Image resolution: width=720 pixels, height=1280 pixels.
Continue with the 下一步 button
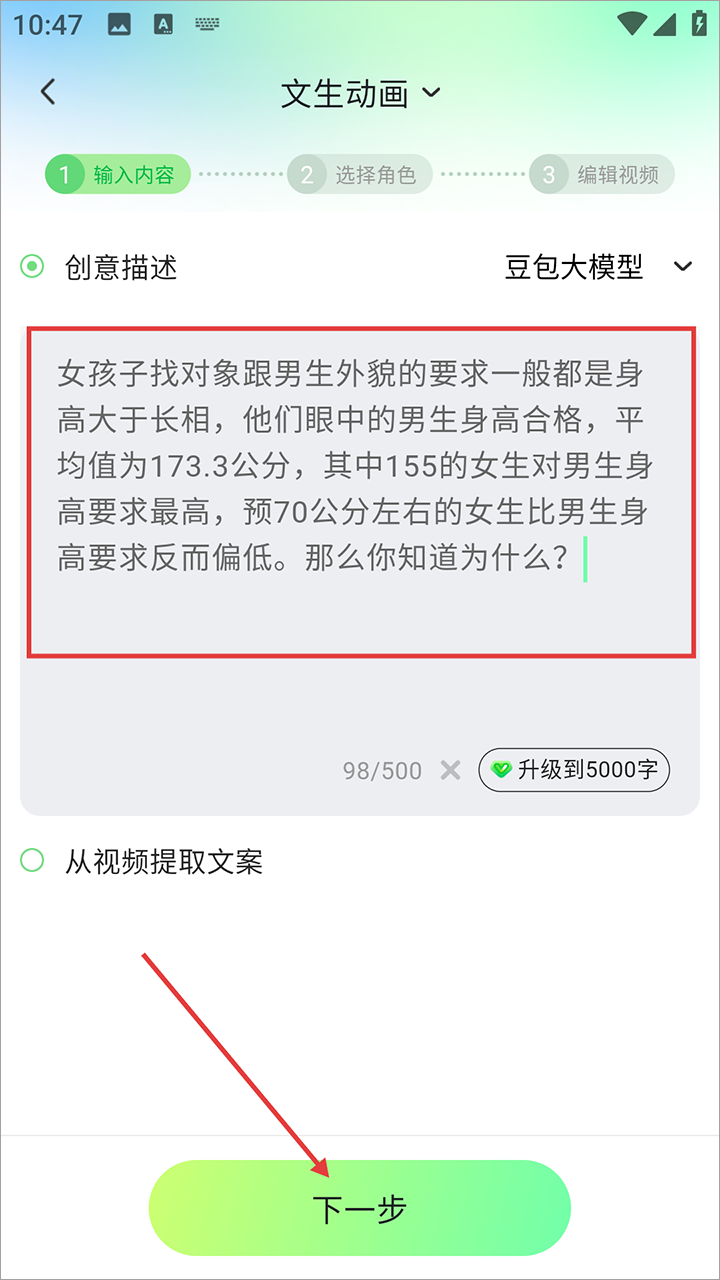[x=360, y=1208]
